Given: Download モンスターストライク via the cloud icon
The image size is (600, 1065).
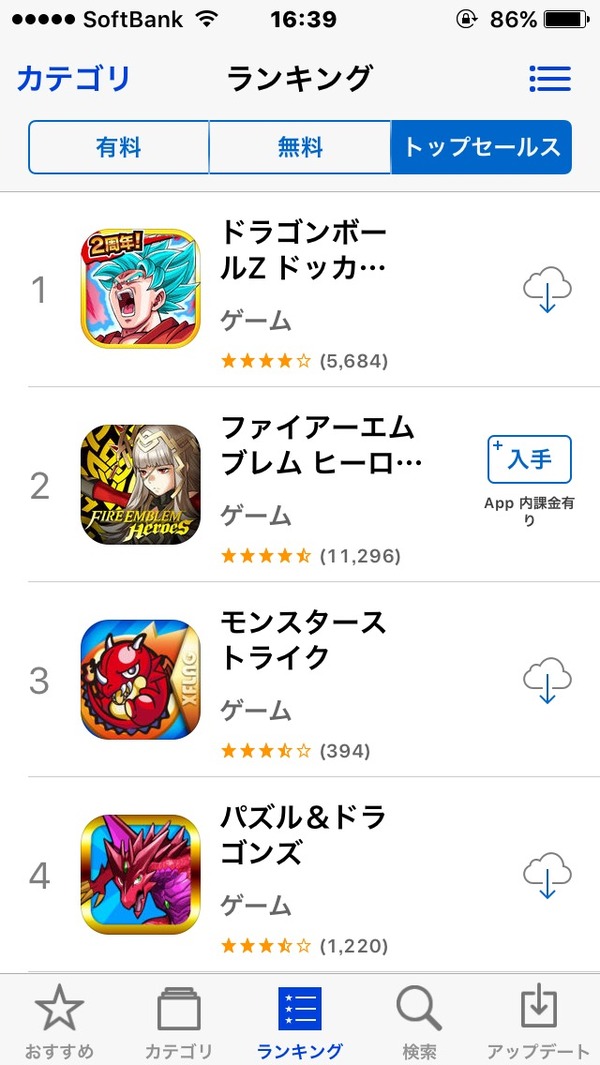Looking at the screenshot, I should click(547, 680).
